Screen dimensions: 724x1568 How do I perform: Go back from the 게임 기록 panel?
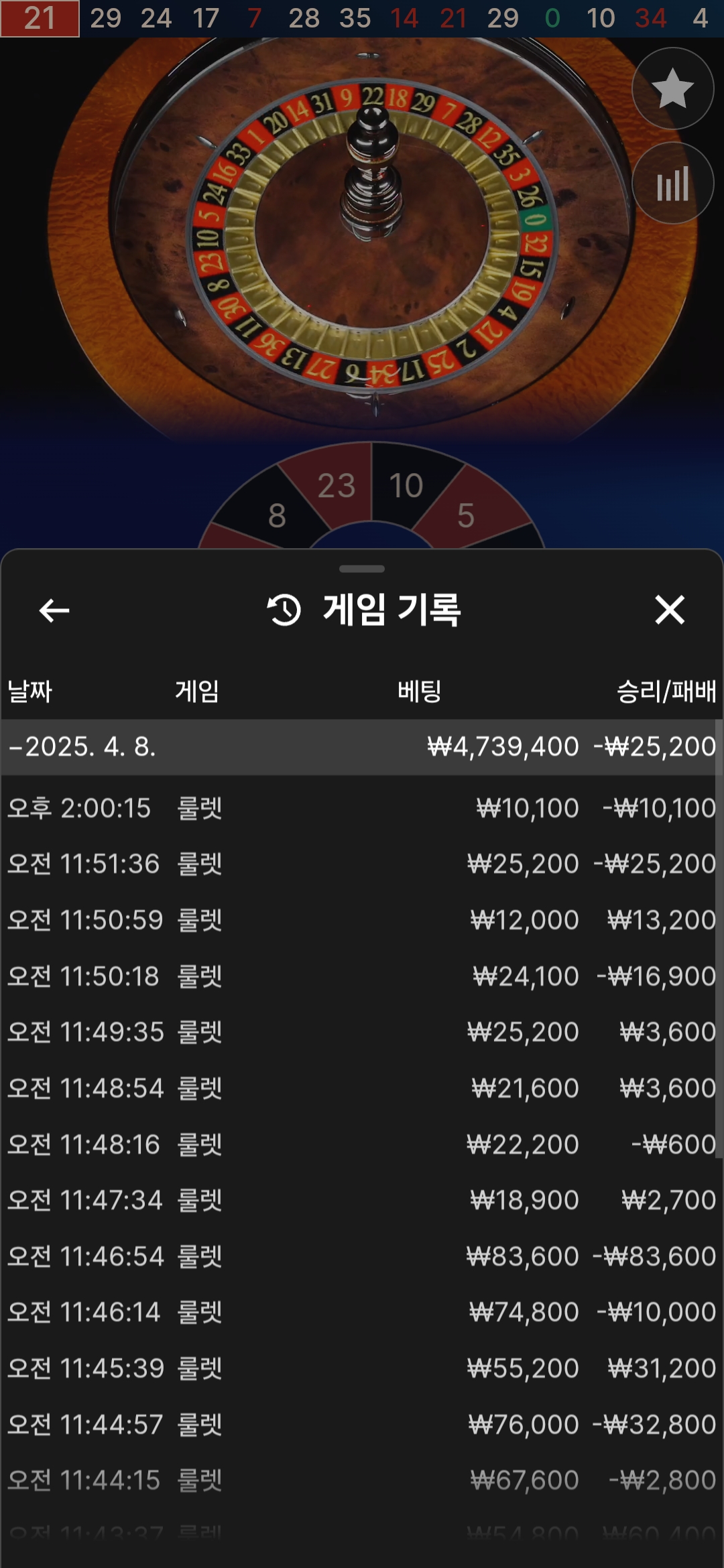(x=54, y=610)
